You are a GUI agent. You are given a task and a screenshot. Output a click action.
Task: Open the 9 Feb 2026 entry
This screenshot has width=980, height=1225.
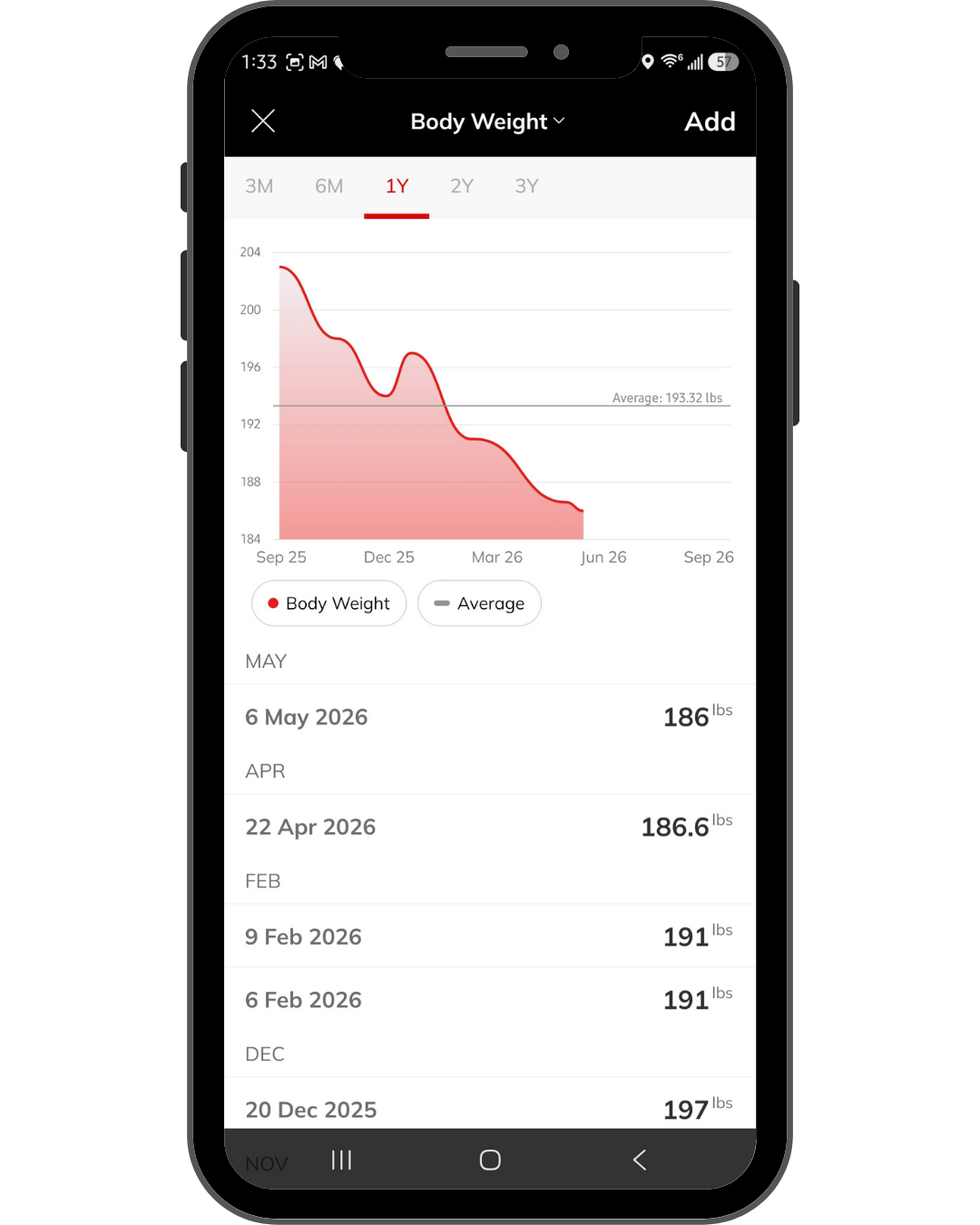point(490,936)
